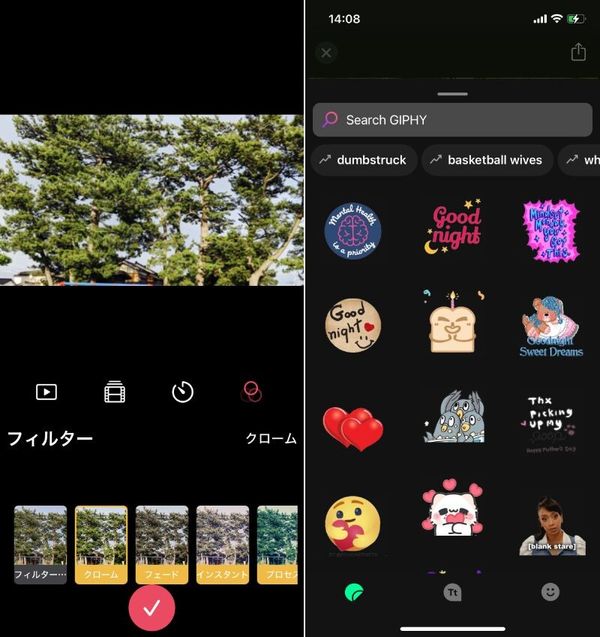The height and width of the screenshot is (637, 600).
Task: Confirm edits with the pink checkmark button
Action: click(152, 608)
